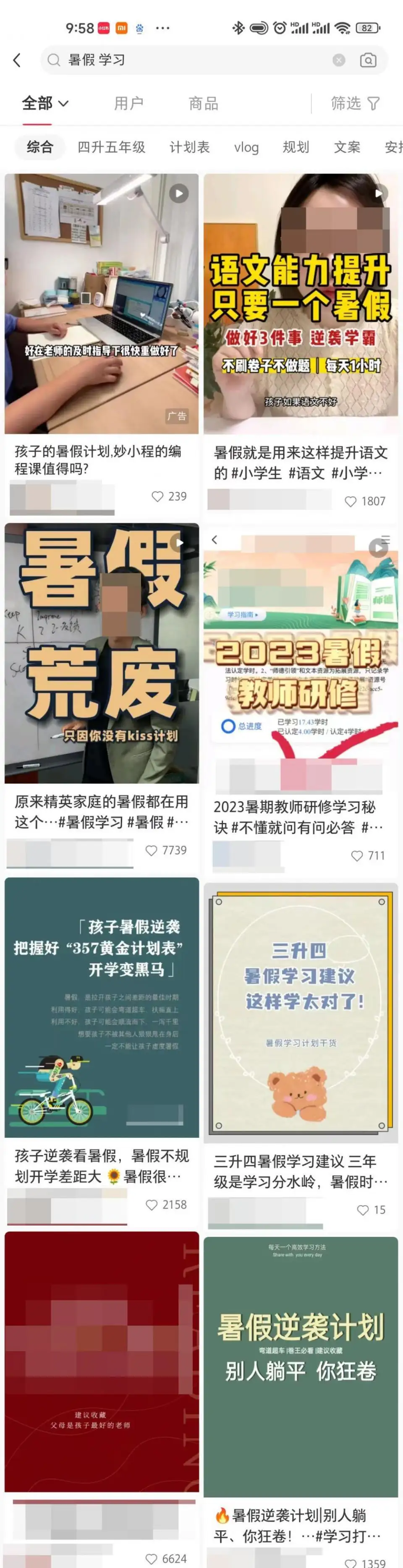Select the 规划 chip
The image size is (403, 1568).
(x=296, y=147)
